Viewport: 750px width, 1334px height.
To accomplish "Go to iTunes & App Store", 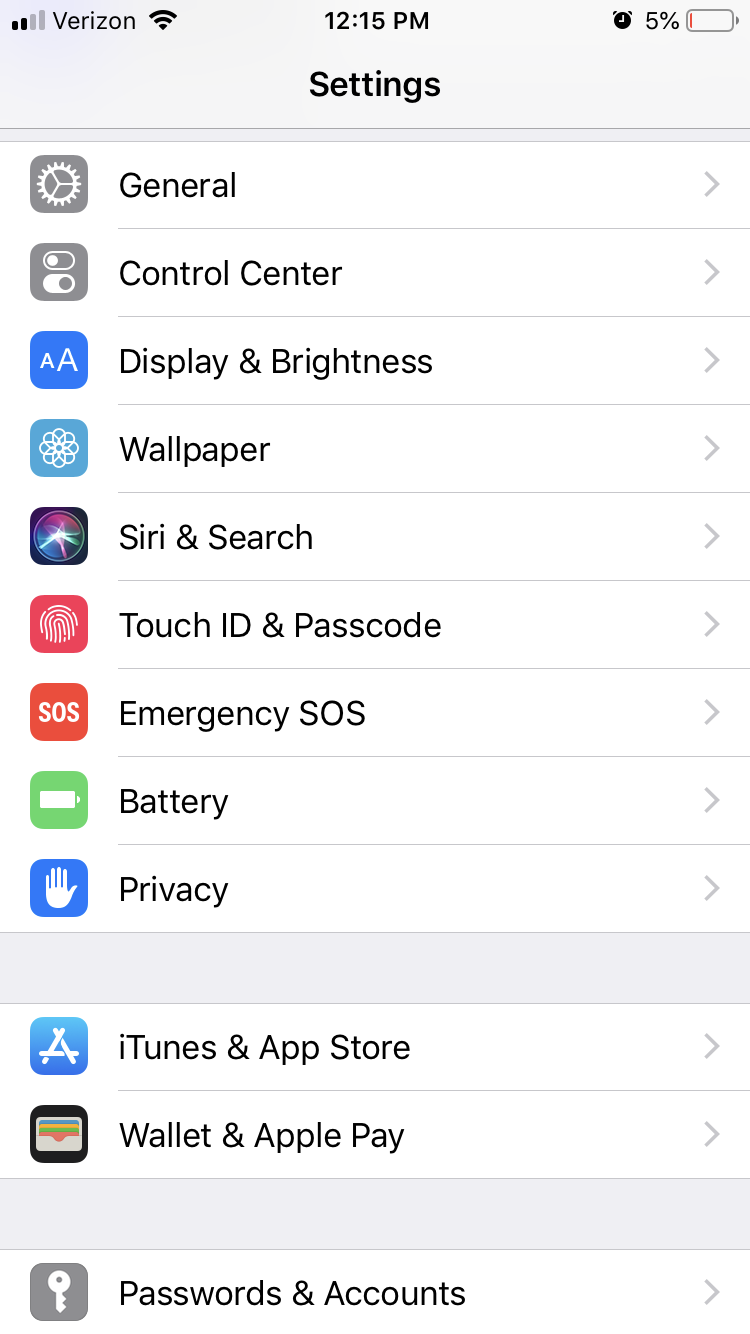I will pyautogui.click(x=375, y=1047).
